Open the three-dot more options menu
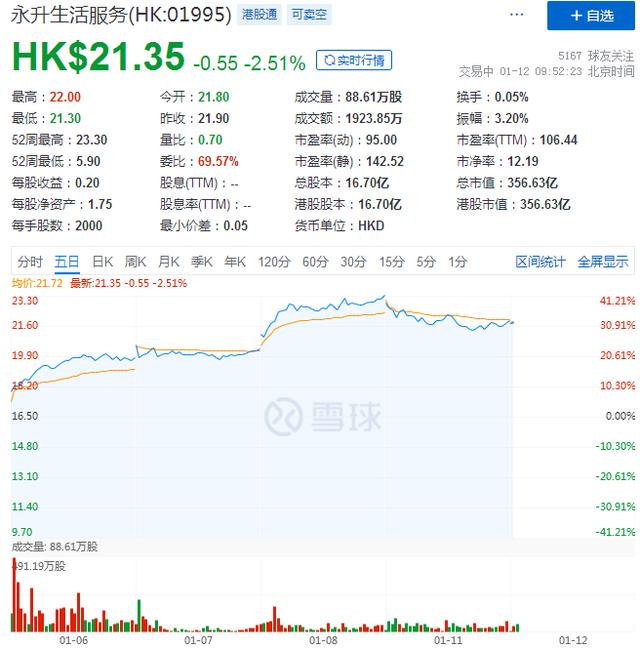640x649 pixels. click(515, 15)
